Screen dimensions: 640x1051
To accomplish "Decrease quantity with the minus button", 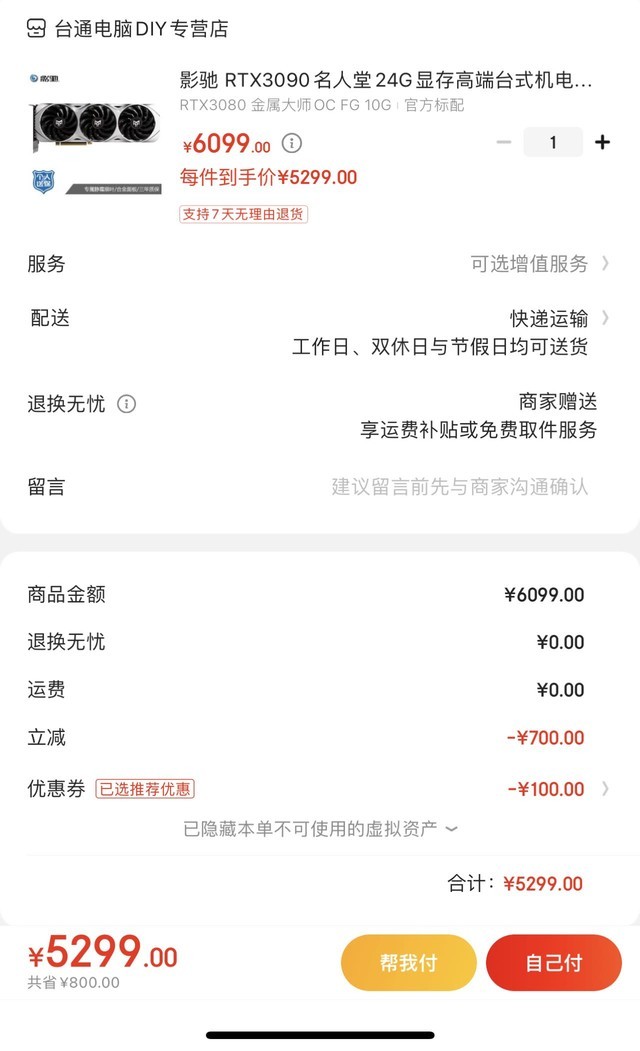I will [x=504, y=142].
